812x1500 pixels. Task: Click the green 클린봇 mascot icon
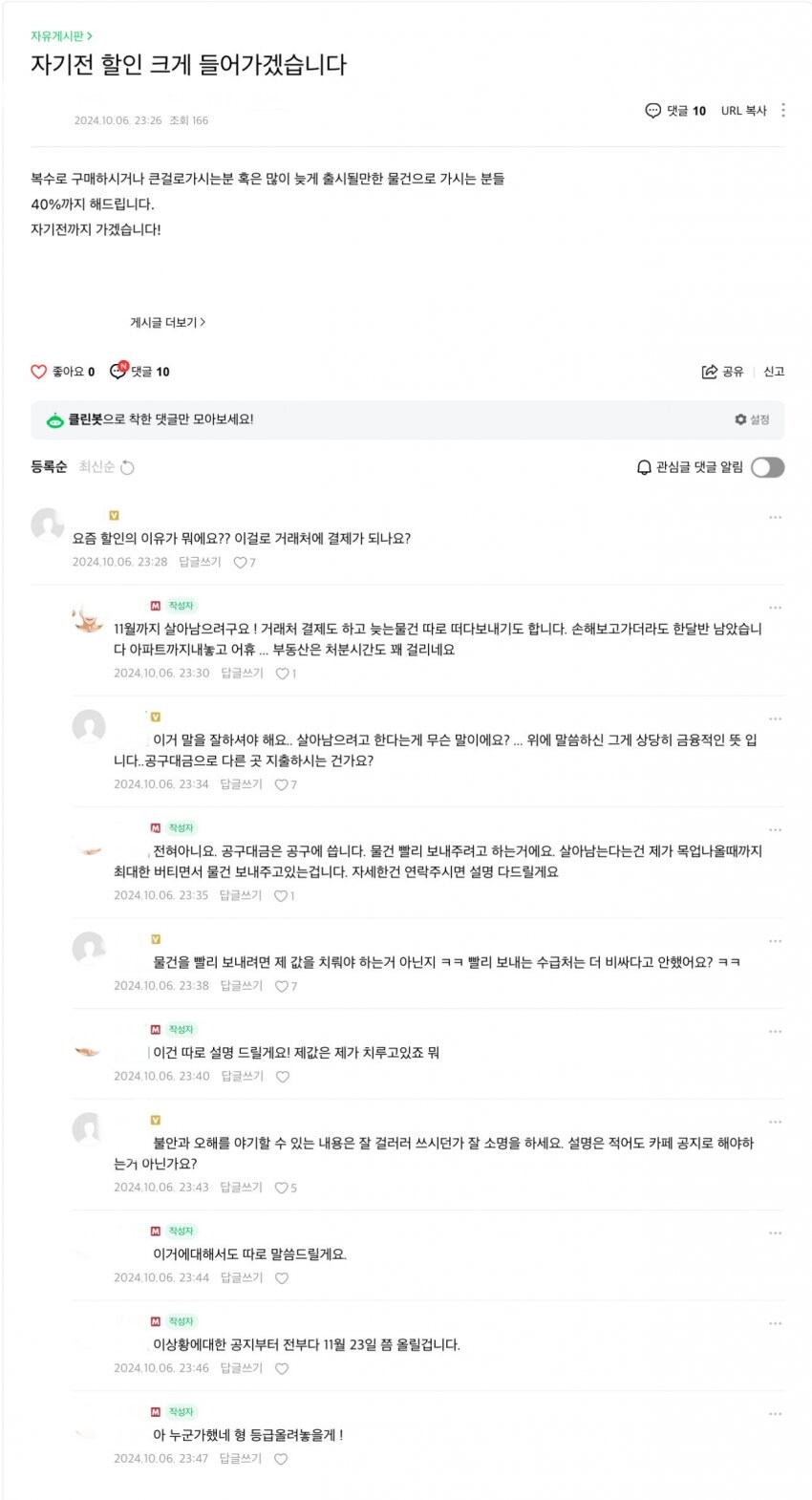pos(54,418)
